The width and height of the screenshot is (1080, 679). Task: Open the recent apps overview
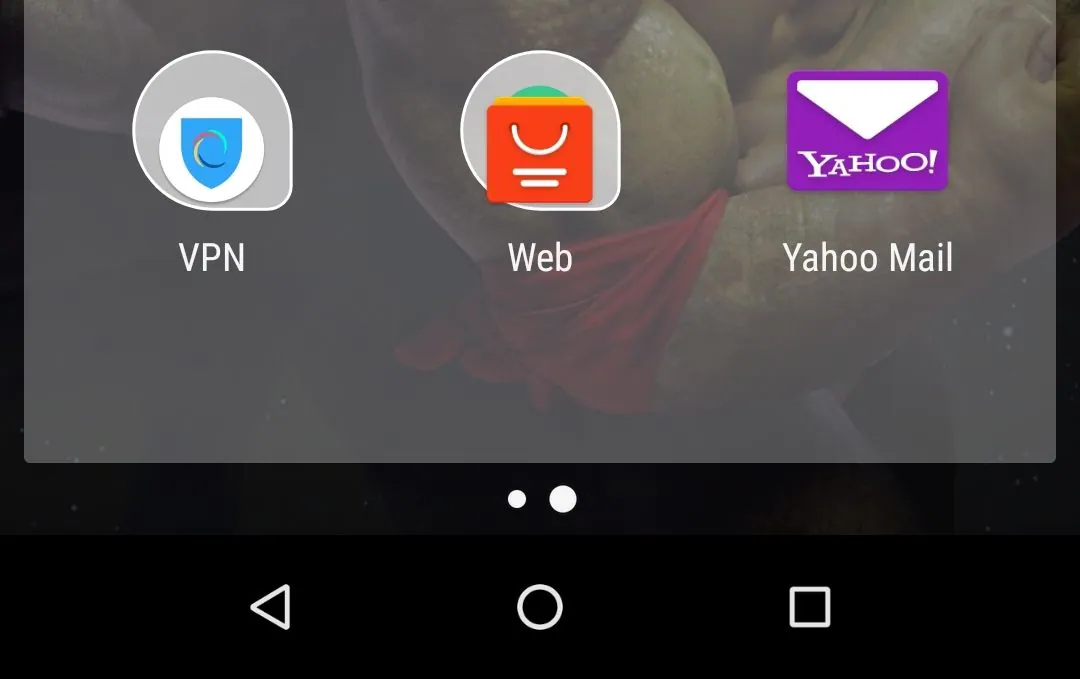(809, 607)
